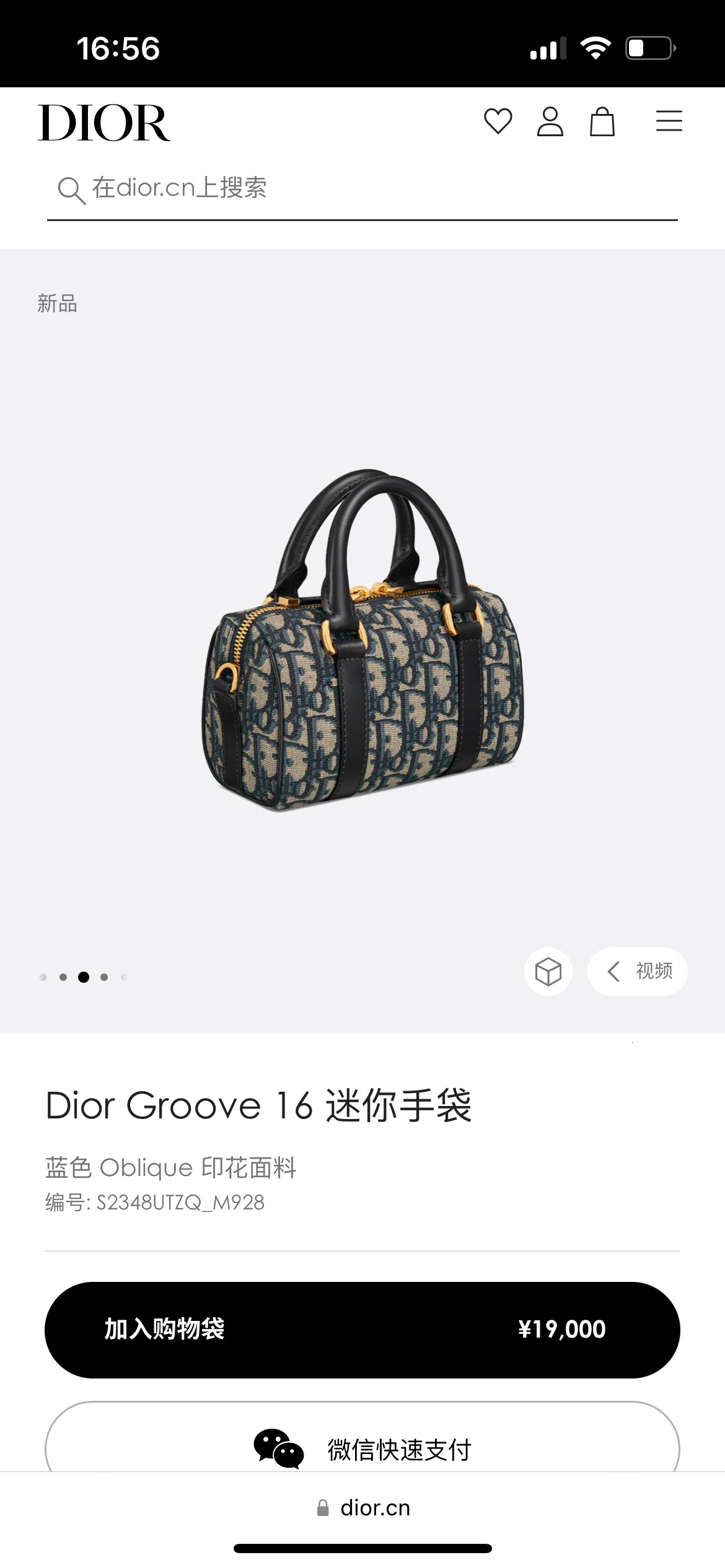Viewport: 725px width, 1568px height.
Task: Open the account profile icon
Action: (550, 121)
